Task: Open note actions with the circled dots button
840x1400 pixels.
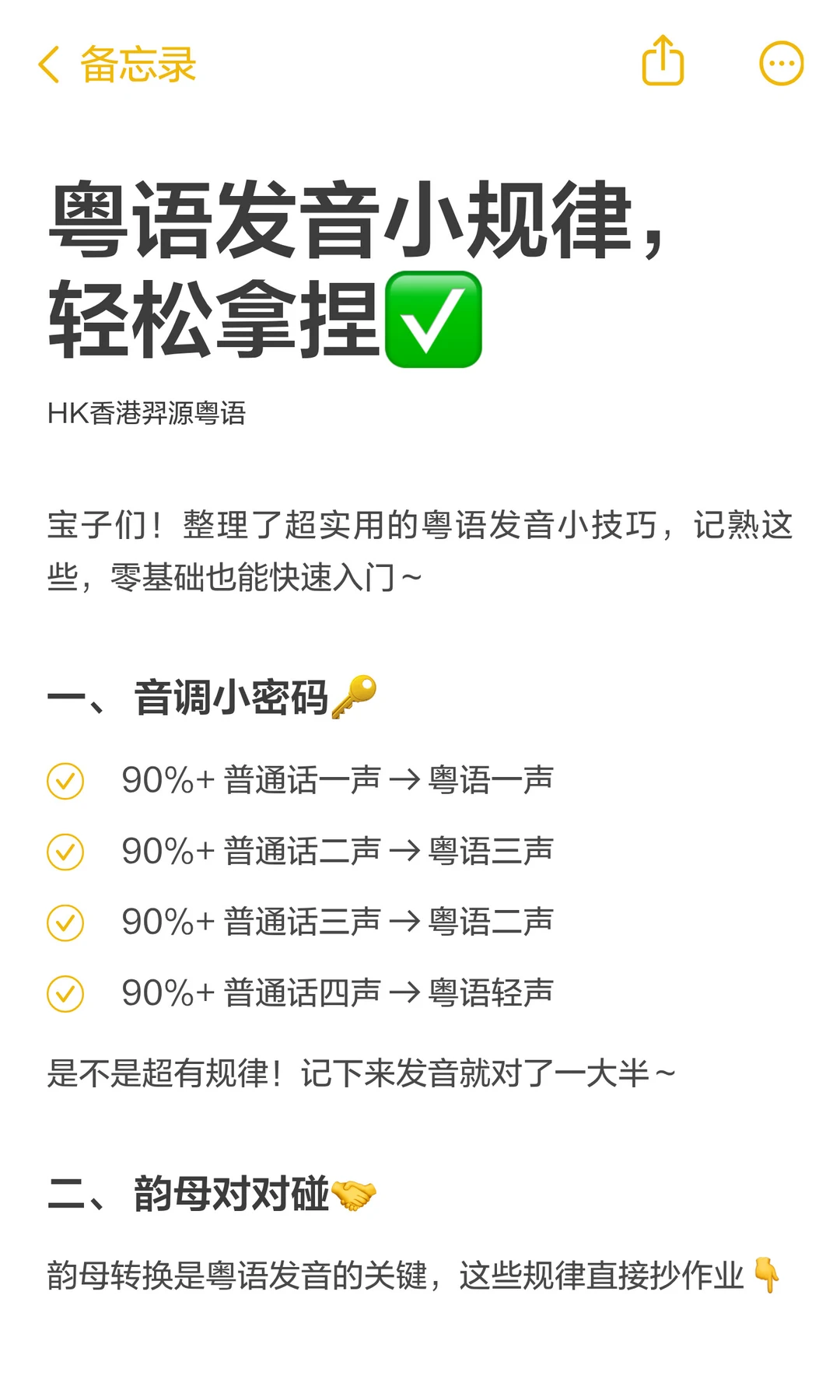Action: 782,62
